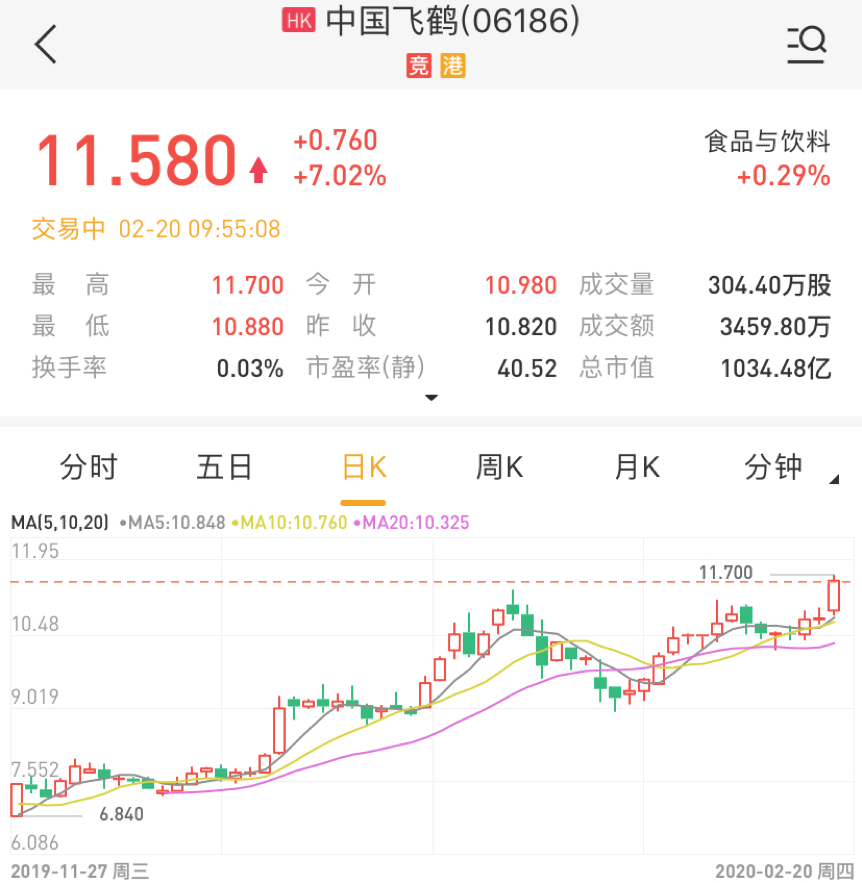Image resolution: width=862 pixels, height=883 pixels.
Task: Switch to the 周K chart tab
Action: click(x=499, y=467)
